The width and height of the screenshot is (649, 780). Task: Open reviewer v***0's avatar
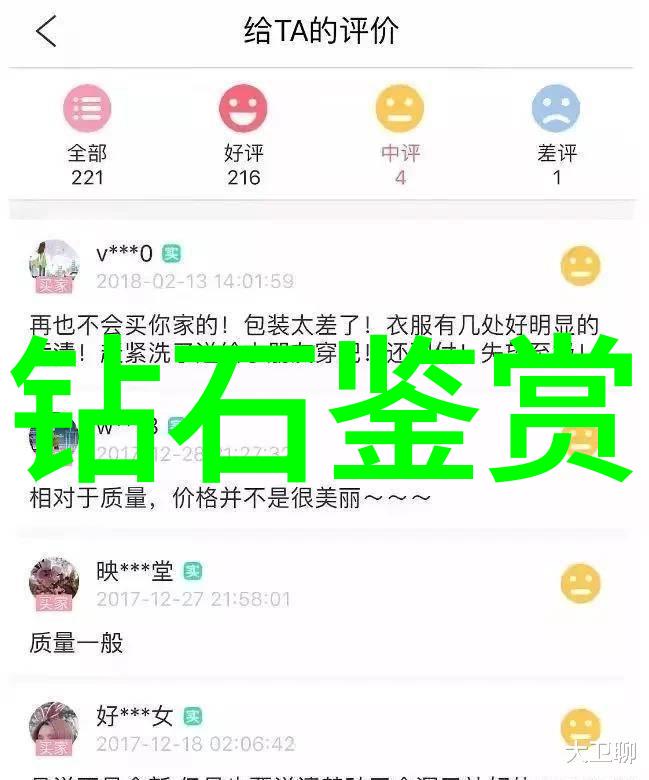click(x=54, y=265)
